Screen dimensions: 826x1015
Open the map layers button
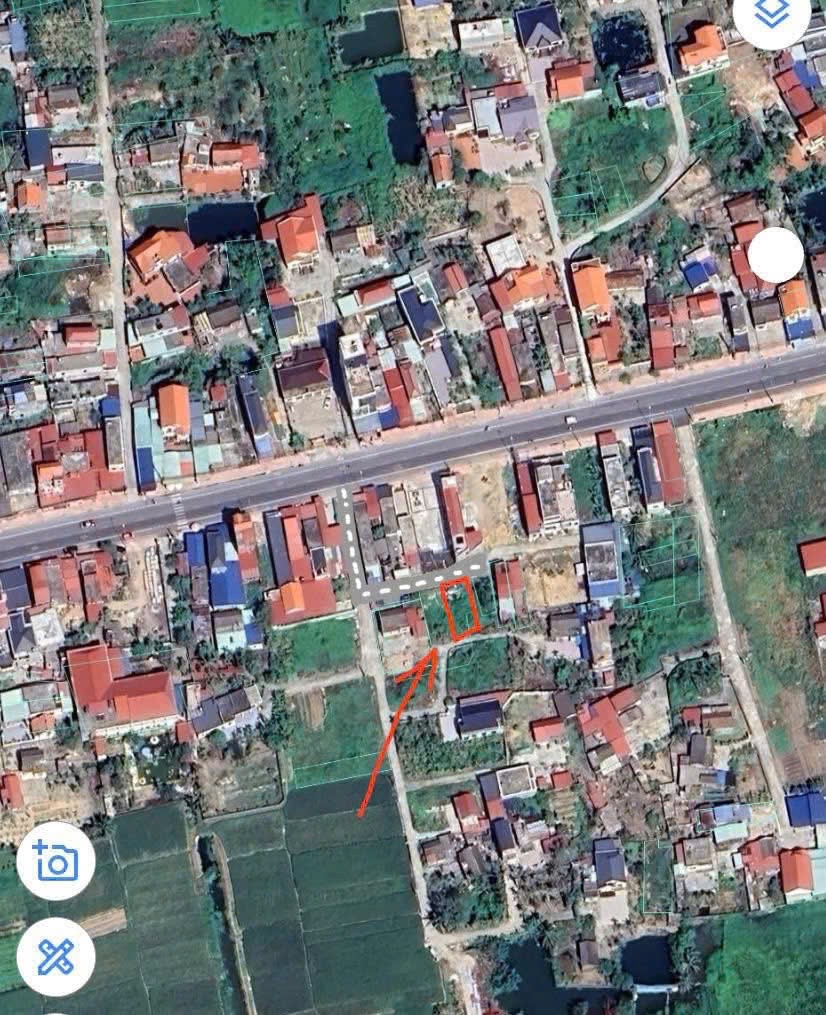771,14
